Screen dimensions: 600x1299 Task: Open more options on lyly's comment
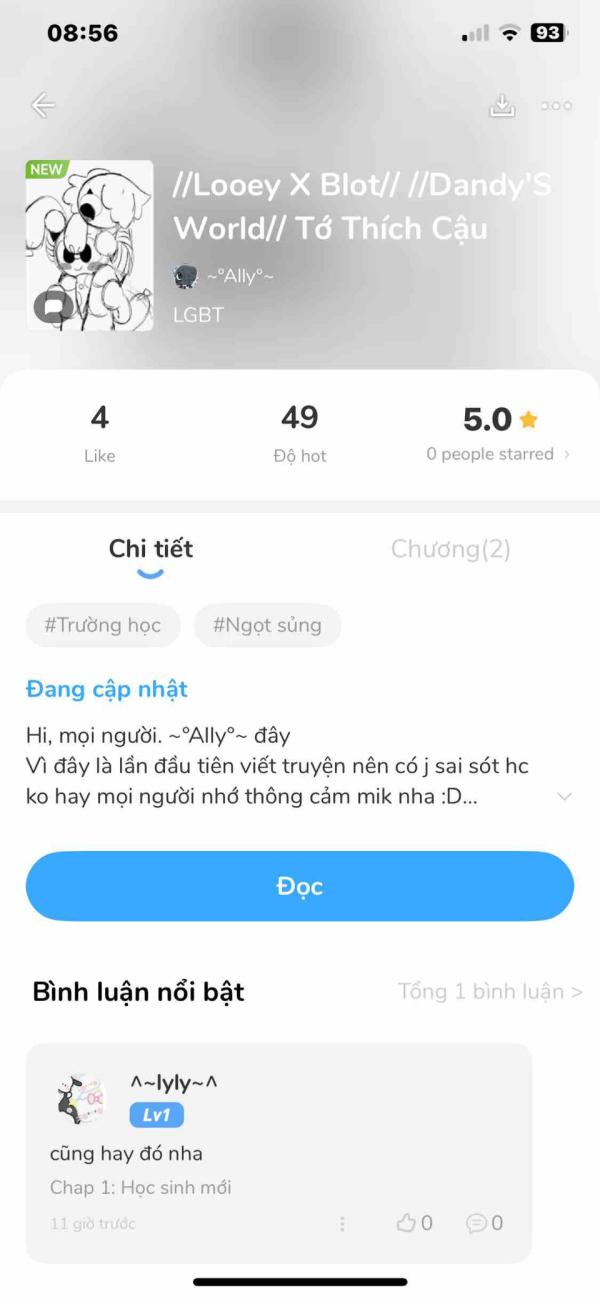(x=342, y=1223)
